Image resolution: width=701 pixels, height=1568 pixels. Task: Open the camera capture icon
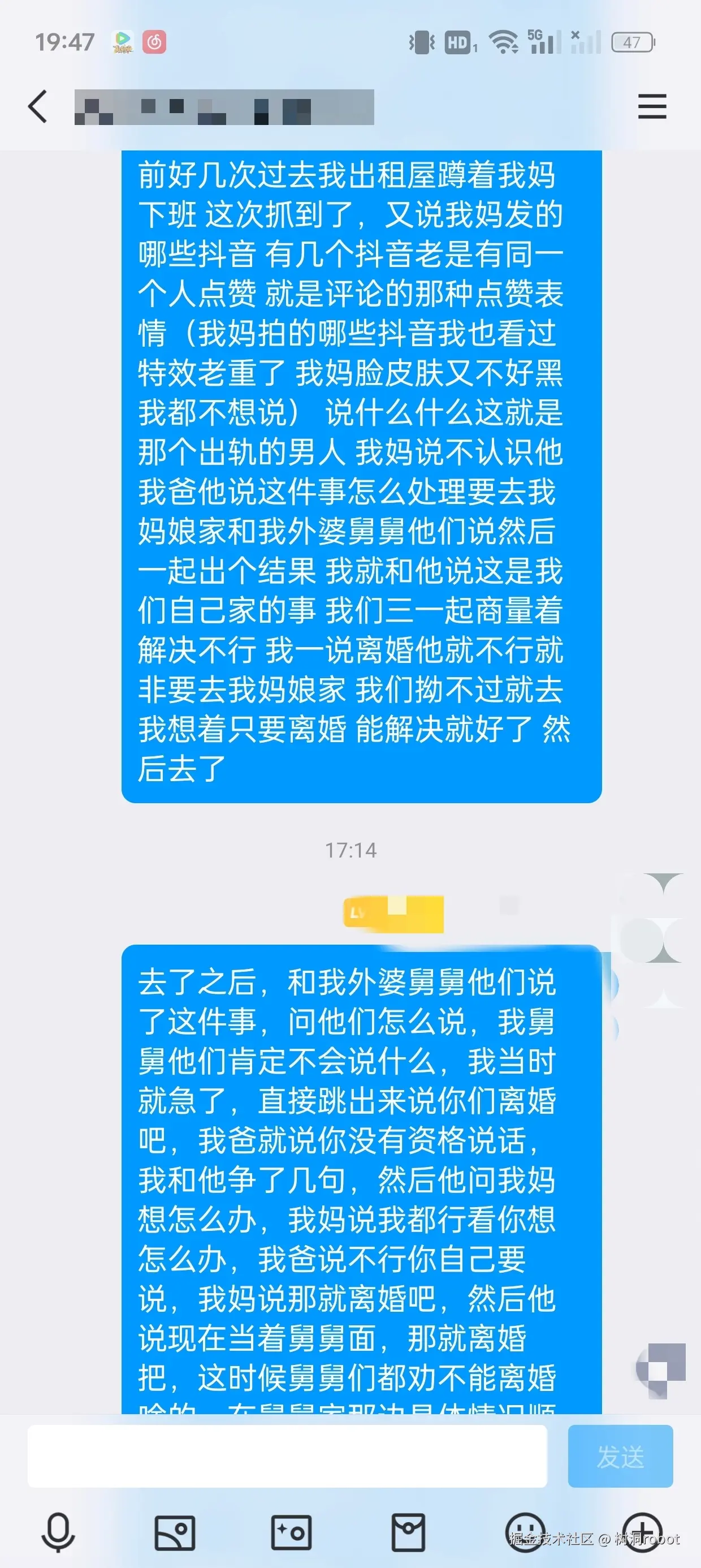291,1531
